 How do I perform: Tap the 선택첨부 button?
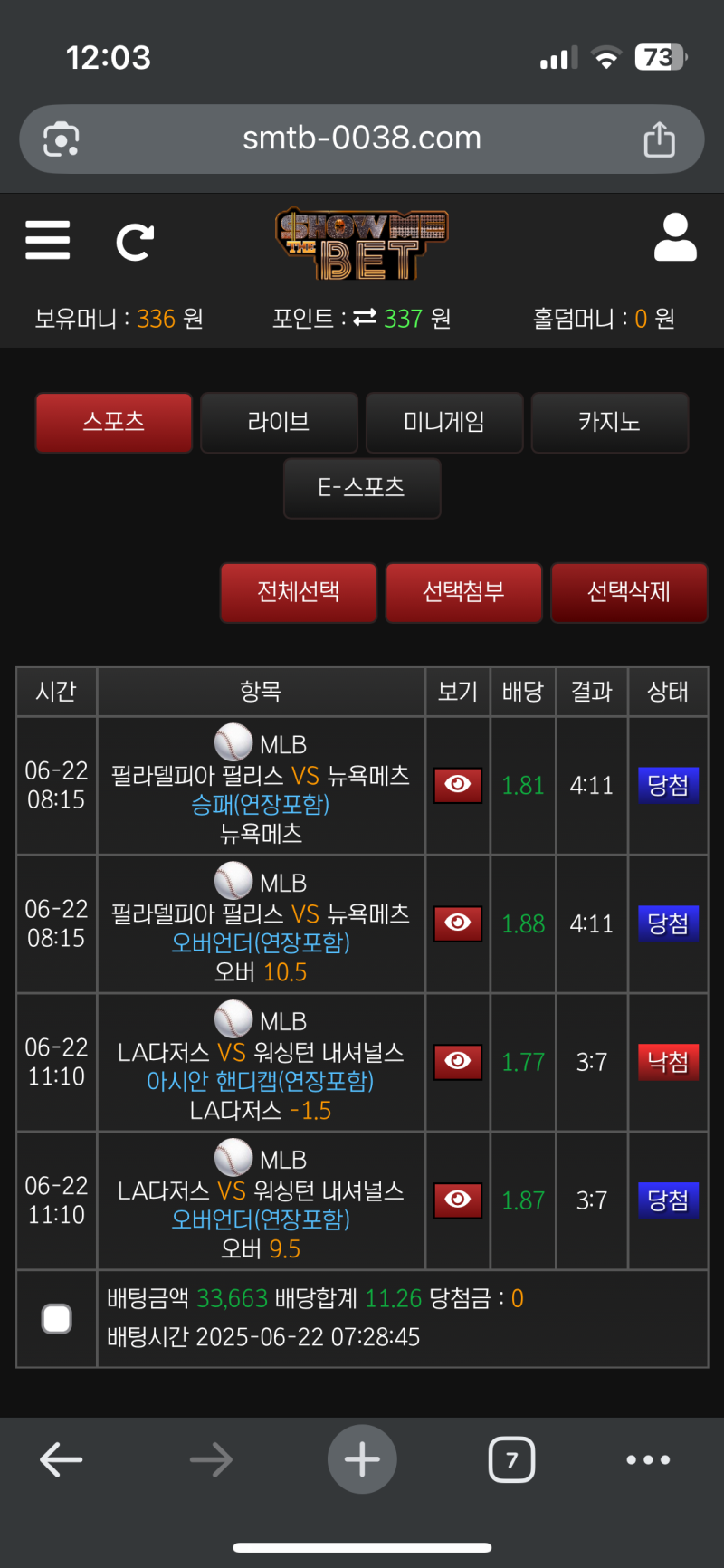[x=463, y=593]
